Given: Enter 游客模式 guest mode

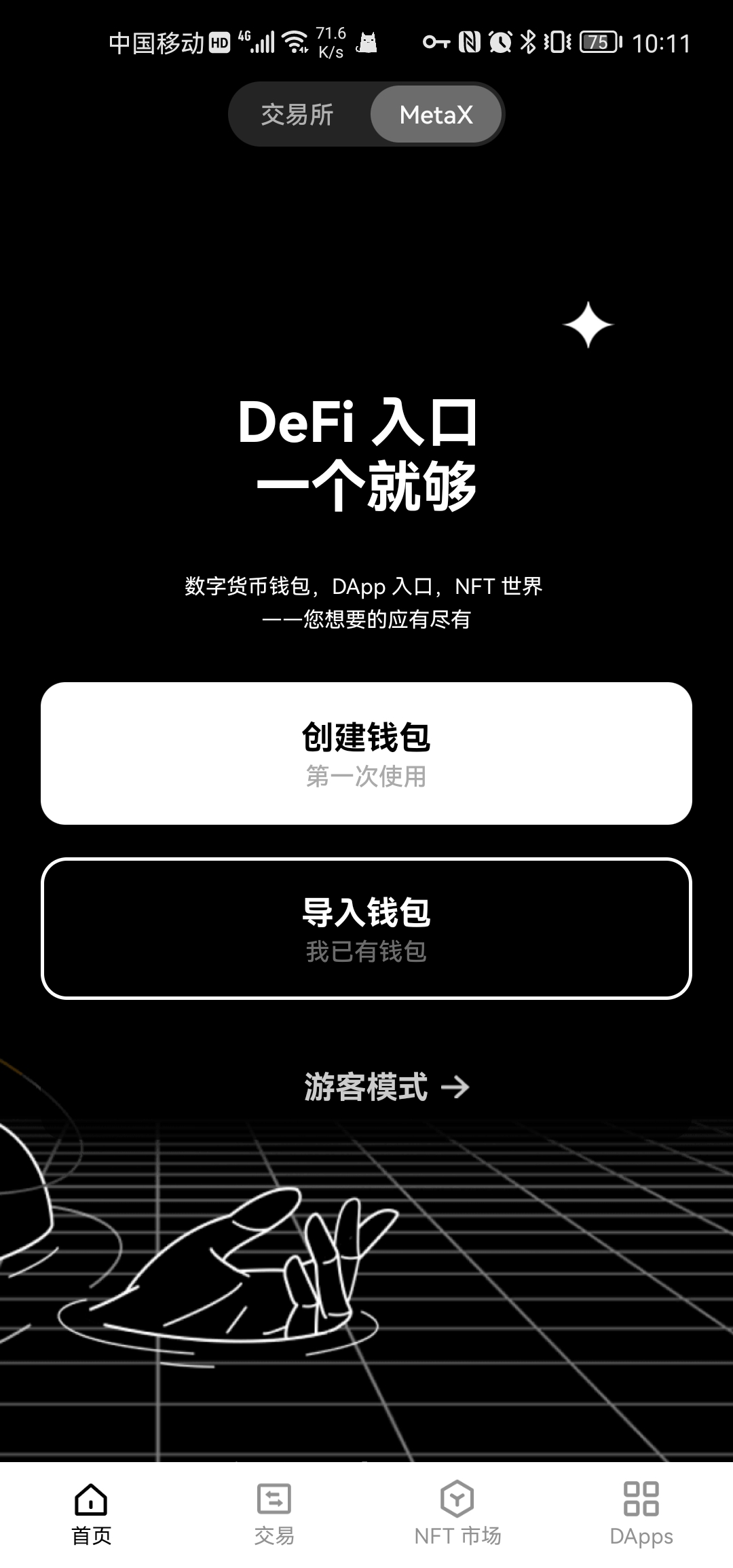Looking at the screenshot, I should 386,1087.
